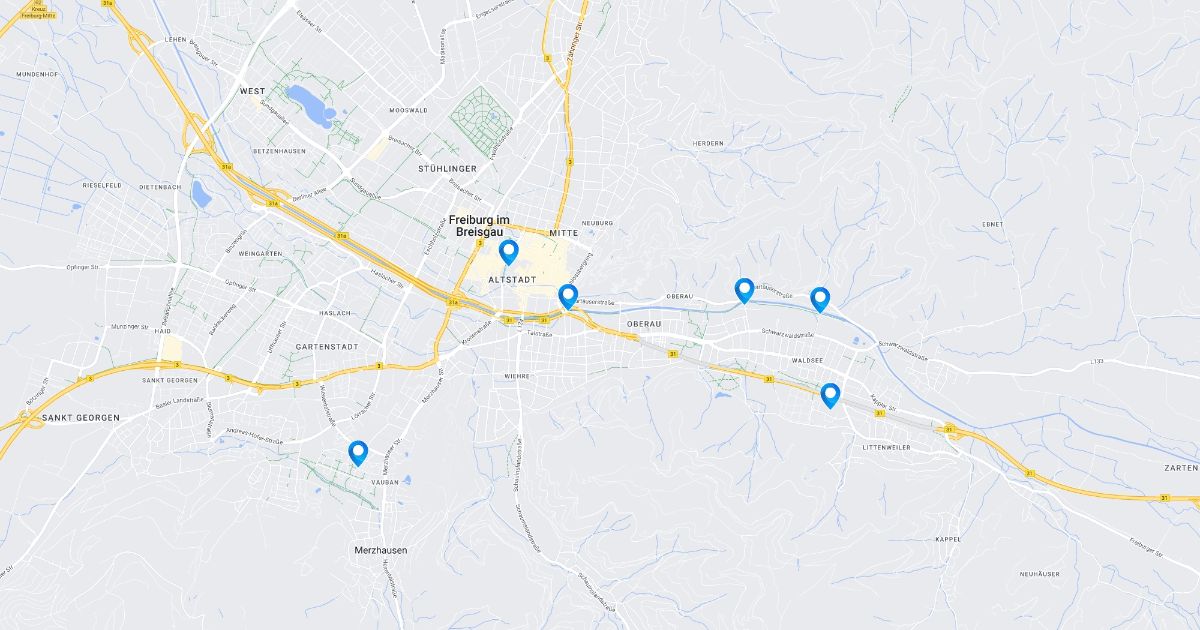Select the pin at Altstadt's southeast corner
The width and height of the screenshot is (1200, 630).
click(x=568, y=296)
